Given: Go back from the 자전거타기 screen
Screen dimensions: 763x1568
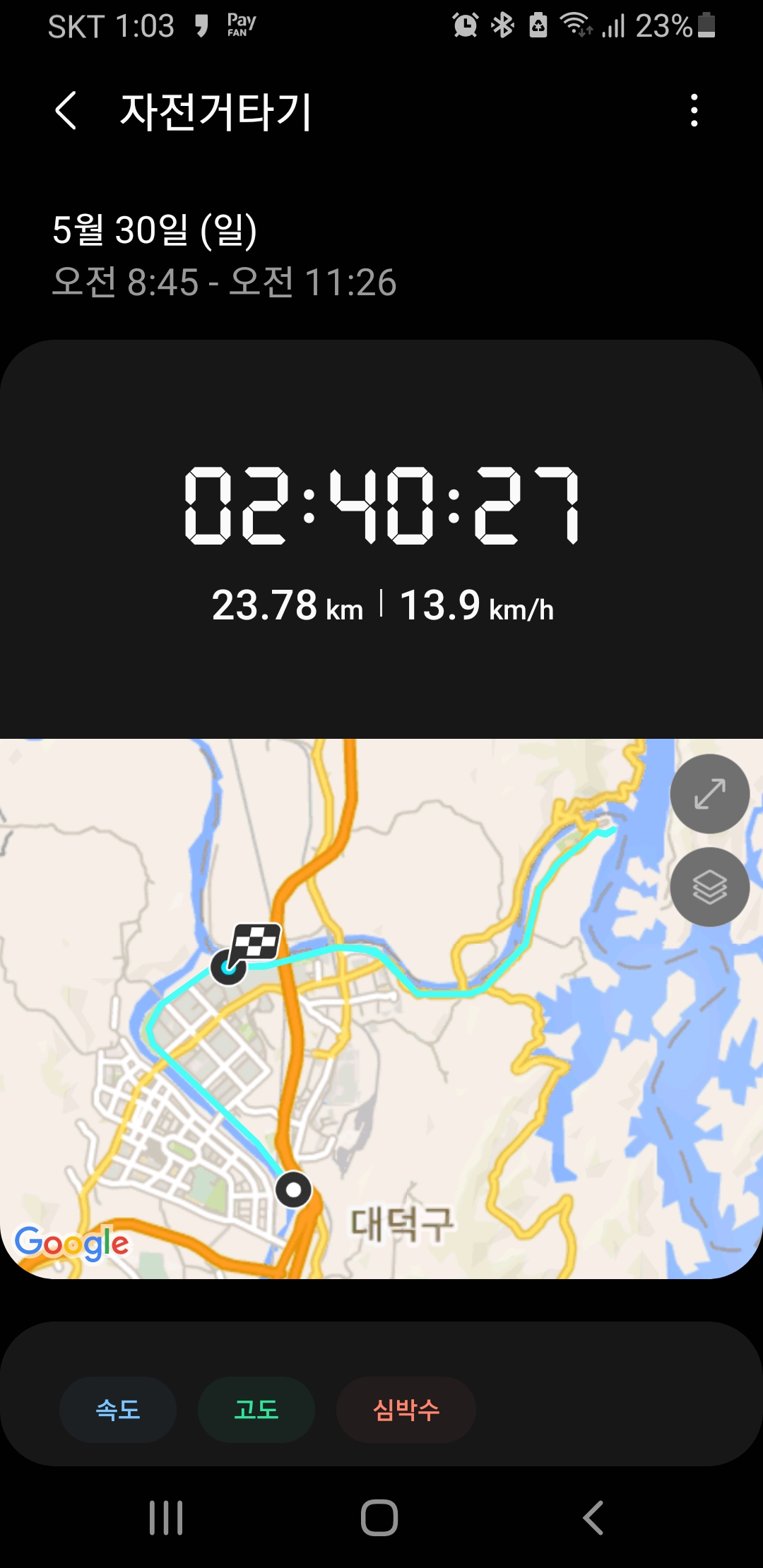Looking at the screenshot, I should pyautogui.click(x=66, y=112).
